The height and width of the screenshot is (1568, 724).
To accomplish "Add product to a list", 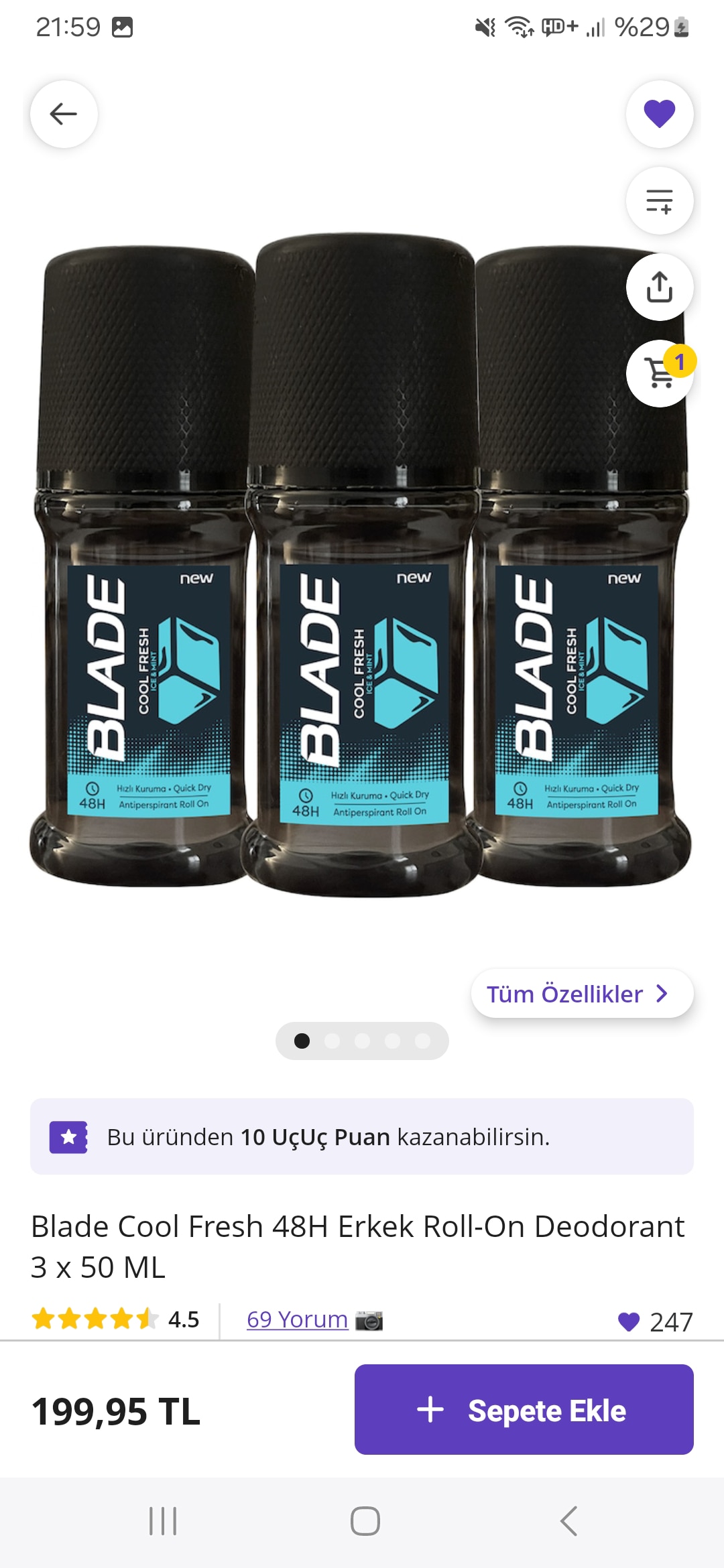I will 659,200.
